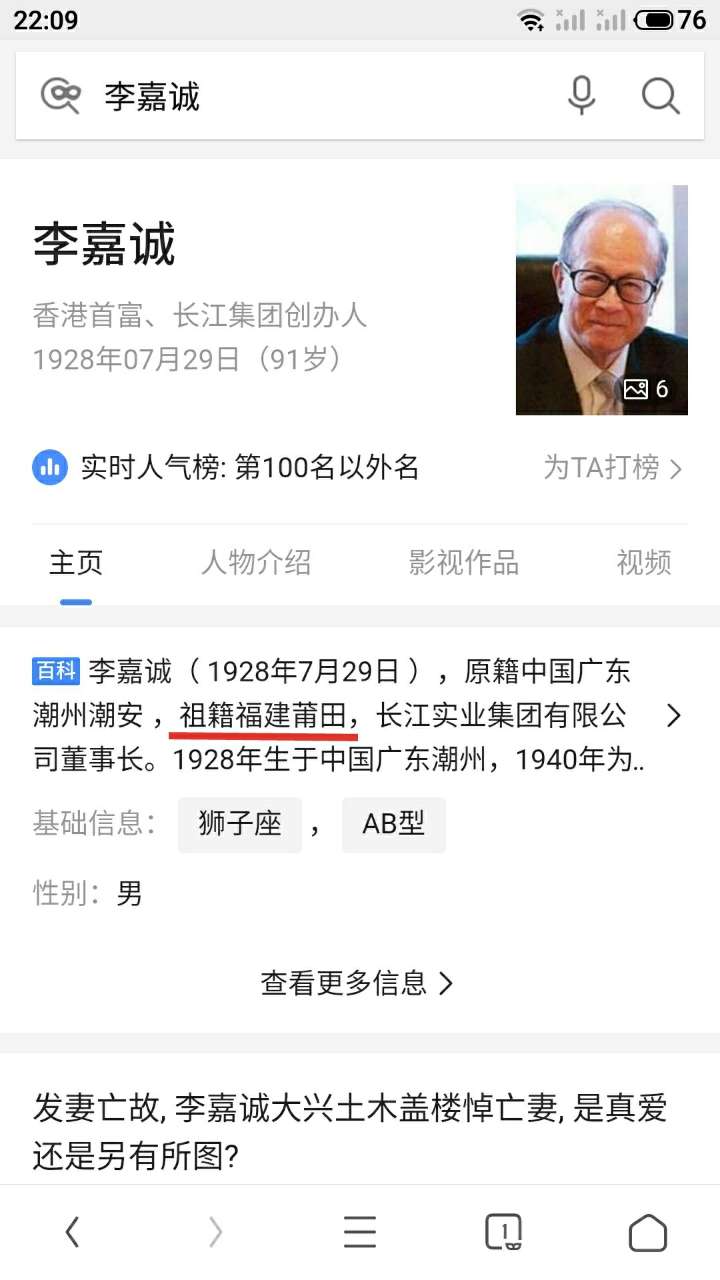Go back with the browser back arrow
The height and width of the screenshot is (1280, 720).
(x=72, y=1233)
